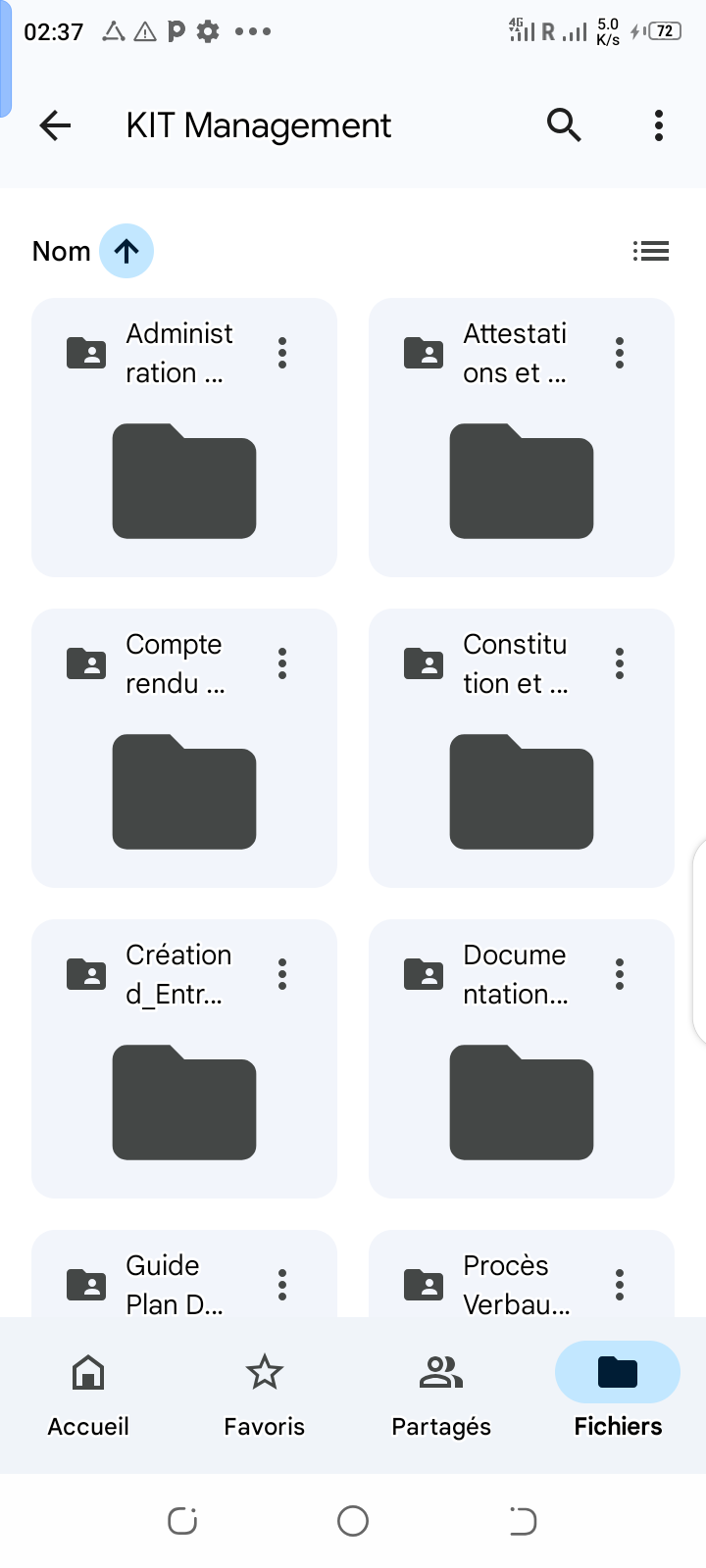Go to the Accueil tab
The image size is (706, 1568).
click(88, 1396)
